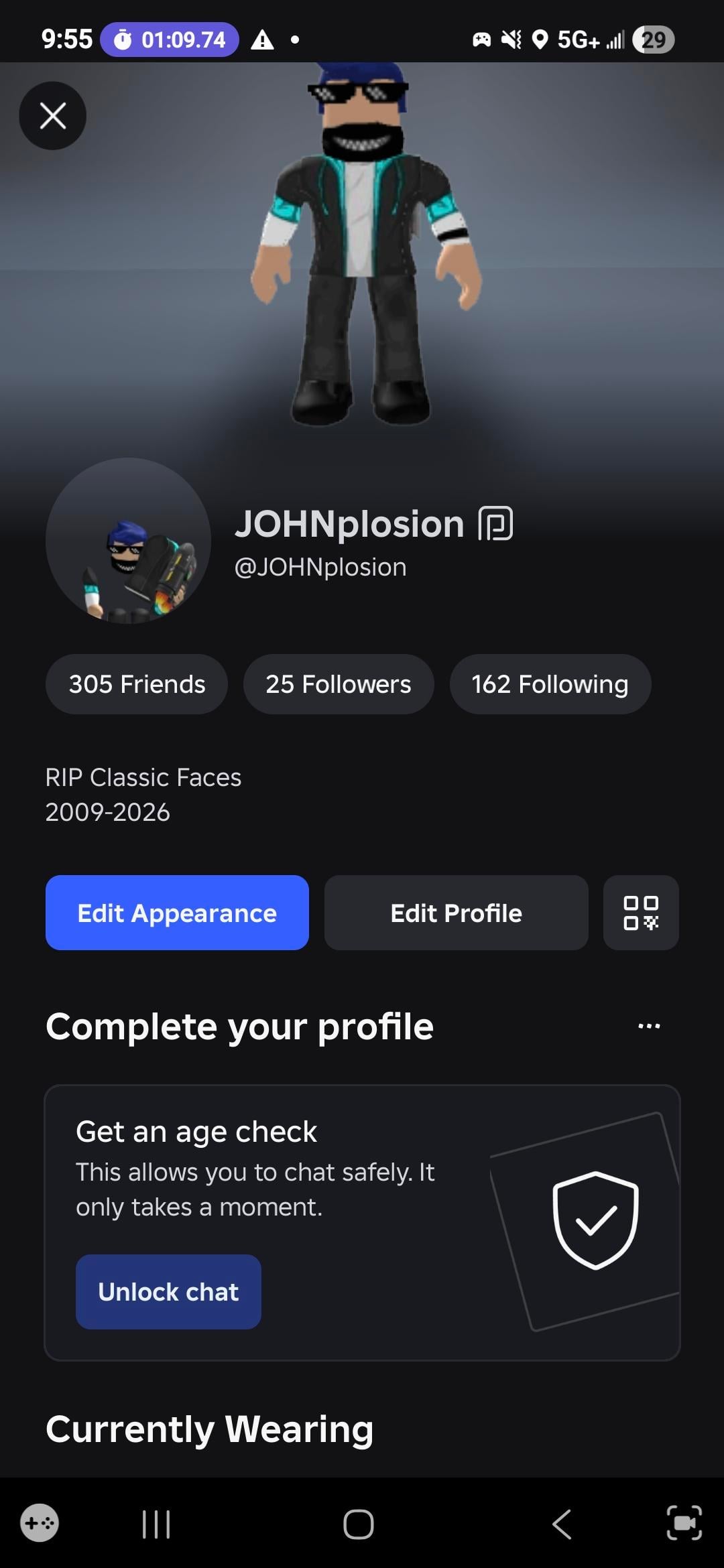Screen dimensions: 724x1568
Task: Copy the JOHNplosion display name icon
Action: coord(495,523)
